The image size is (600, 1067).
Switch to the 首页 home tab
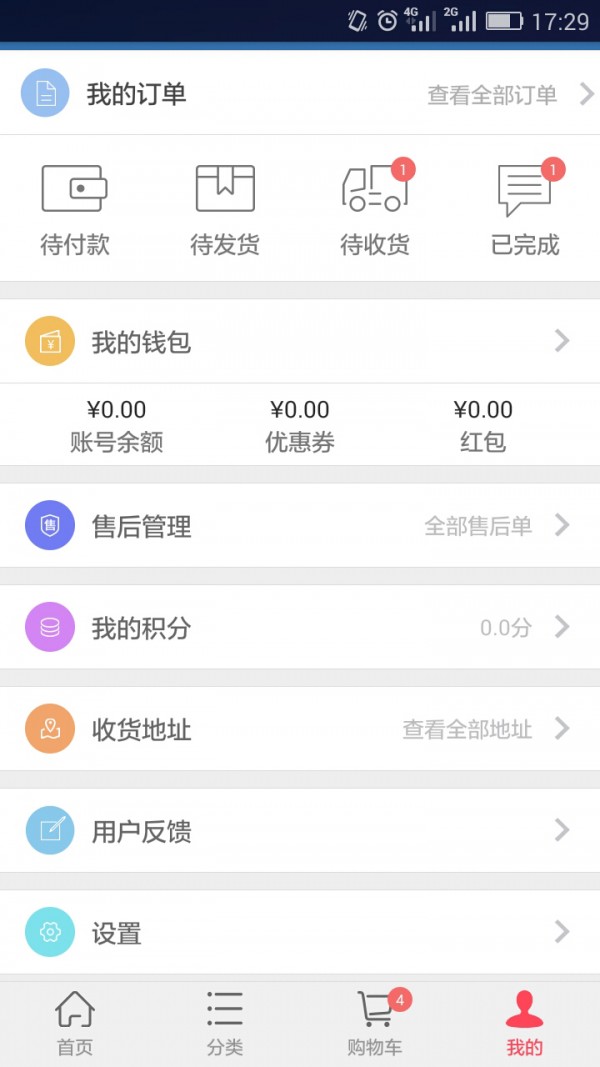(75, 1024)
